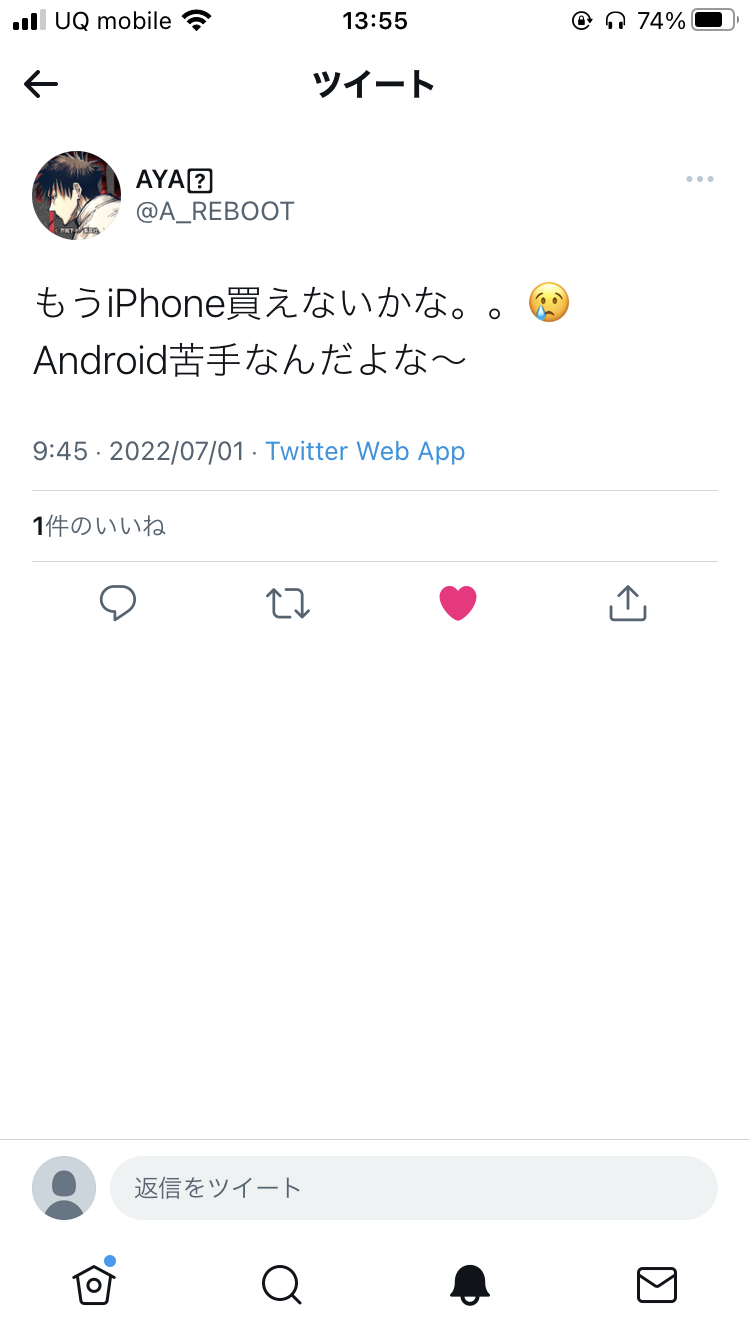The height and width of the screenshot is (1334, 750).
Task: Go back with the arrow icon
Action: click(x=41, y=85)
